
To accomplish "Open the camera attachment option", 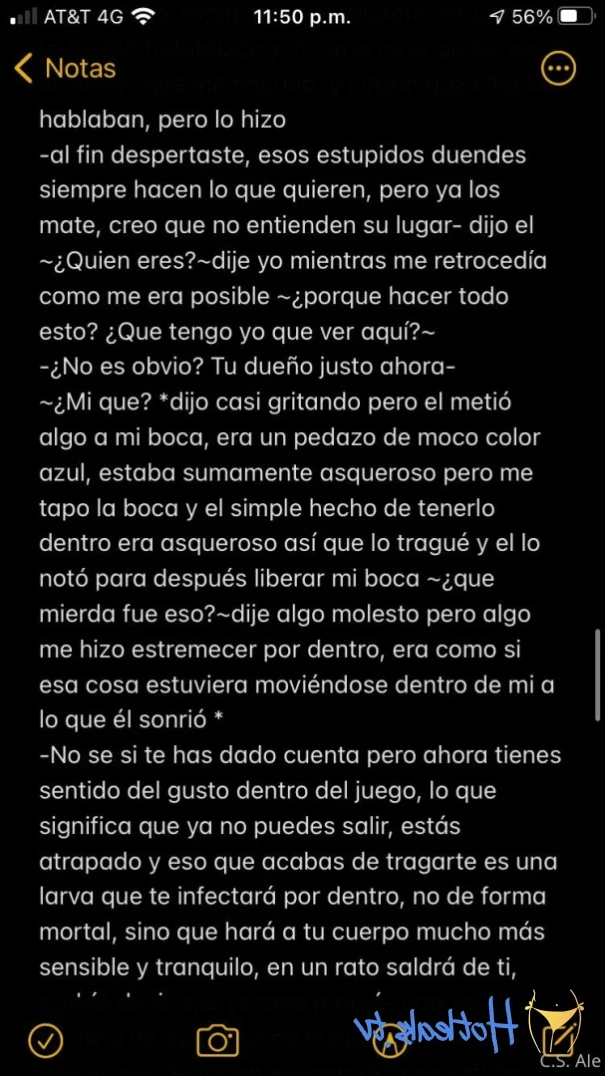I will coord(217,1041).
